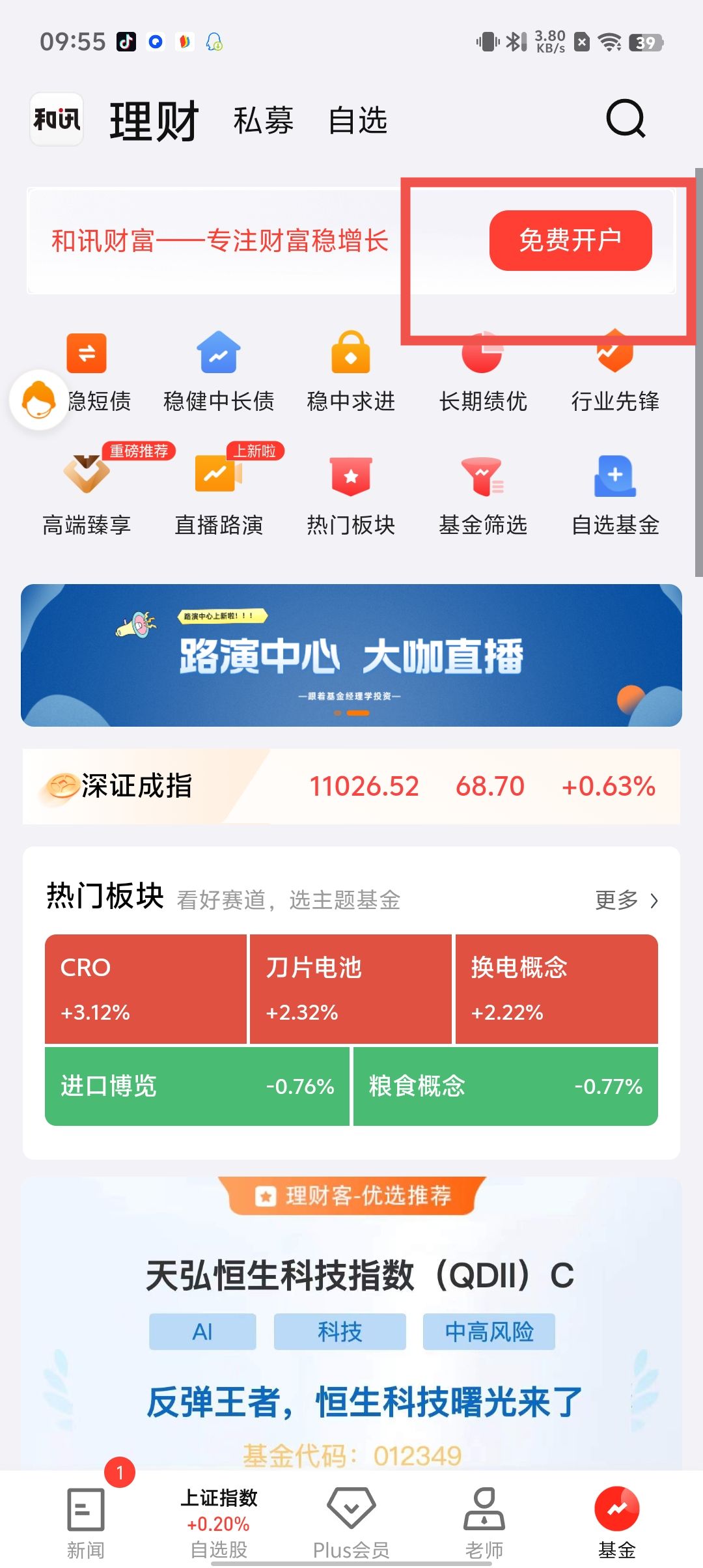Open the 粮食概念 sector tile
Image resolution: width=703 pixels, height=1568 pixels.
505,1086
